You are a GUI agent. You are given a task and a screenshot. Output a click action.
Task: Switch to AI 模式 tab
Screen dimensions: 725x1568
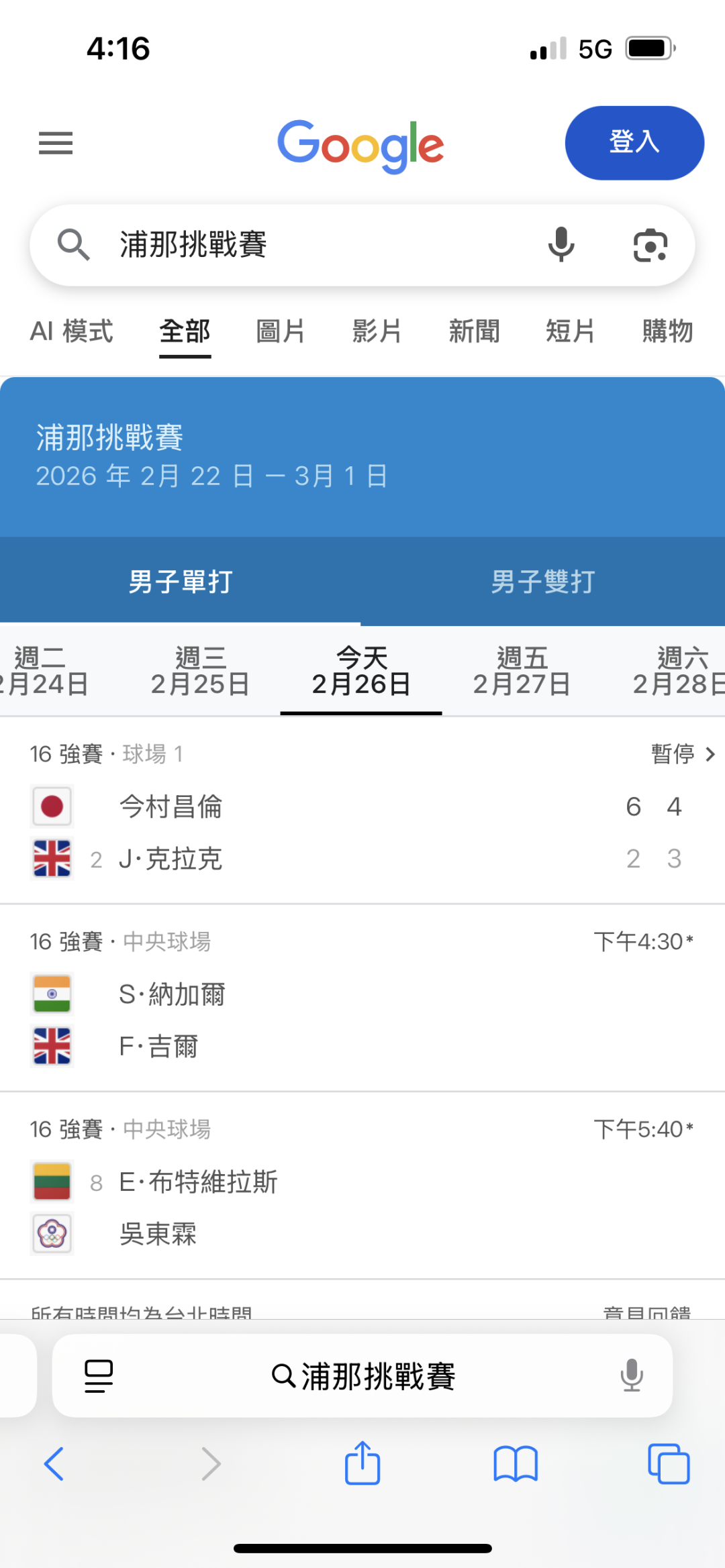(72, 331)
